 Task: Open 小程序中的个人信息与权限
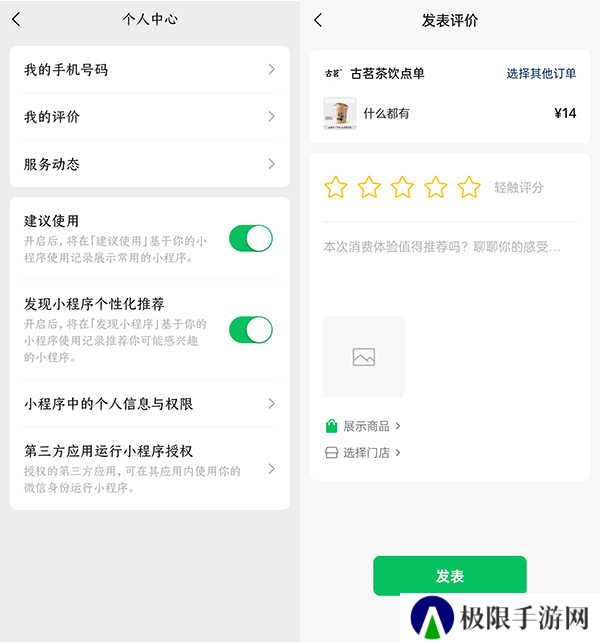150,404
